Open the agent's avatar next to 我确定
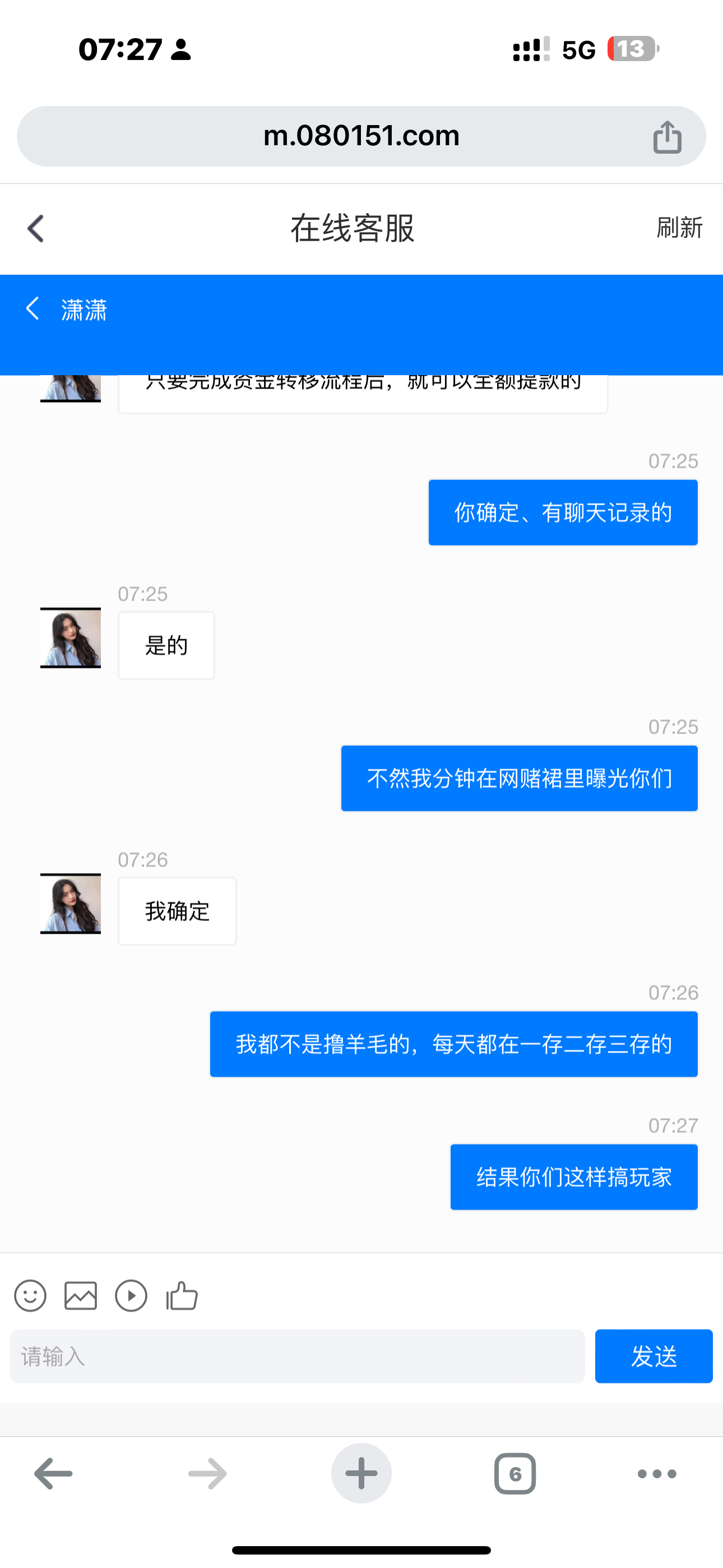Image resolution: width=723 pixels, height=1568 pixels. (x=70, y=903)
